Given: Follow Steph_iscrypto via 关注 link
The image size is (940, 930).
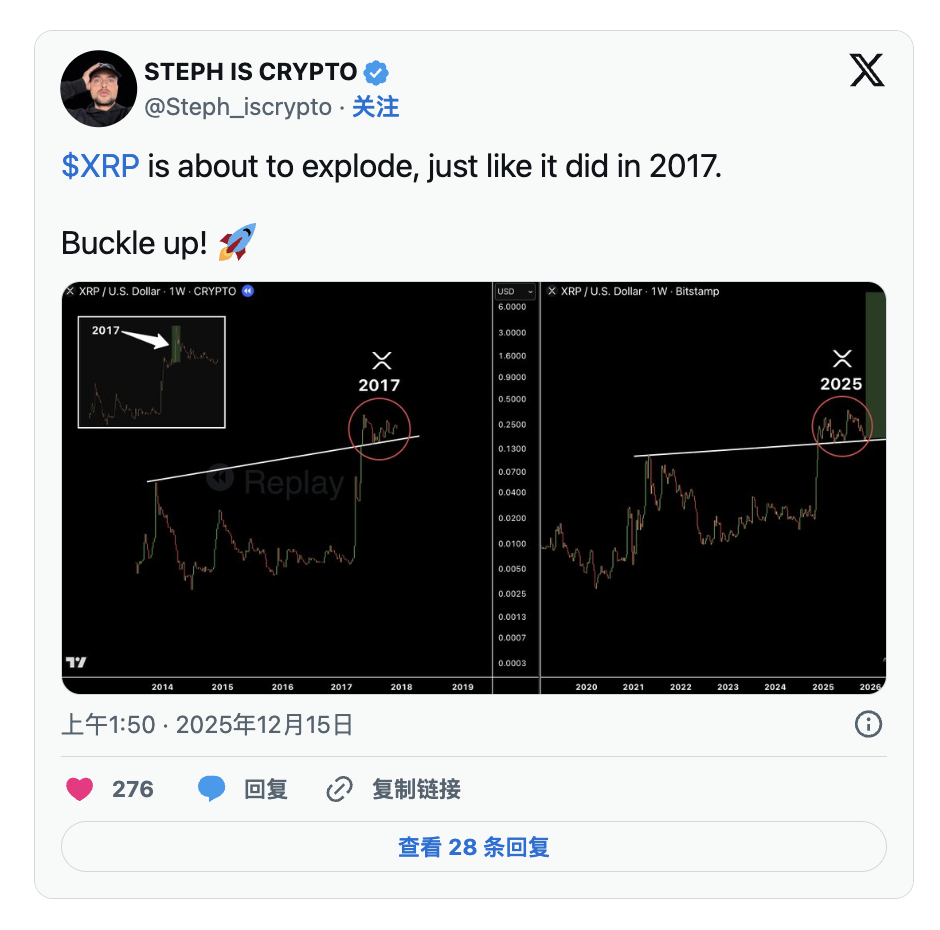Looking at the screenshot, I should 376,107.
